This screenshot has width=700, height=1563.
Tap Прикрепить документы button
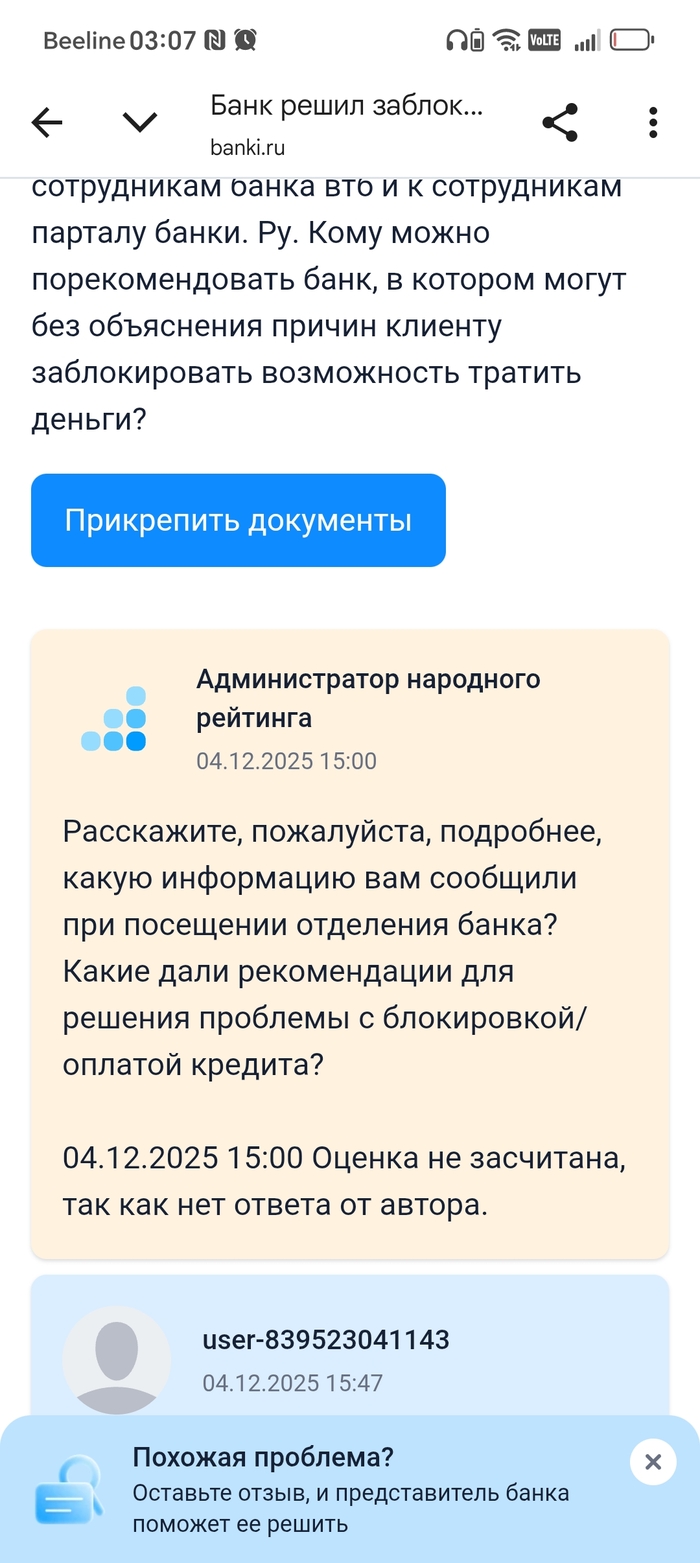(238, 520)
